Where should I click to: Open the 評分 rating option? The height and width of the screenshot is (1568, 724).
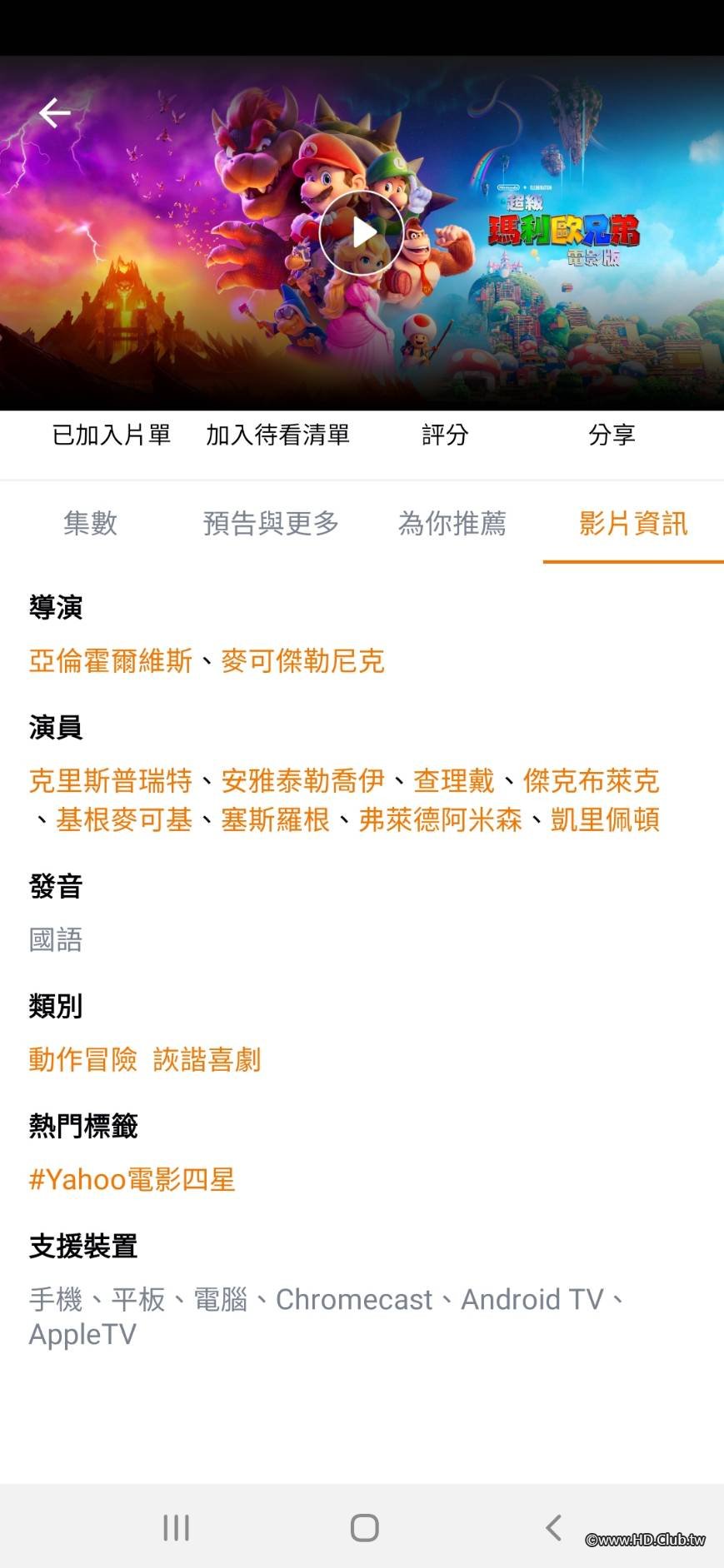[445, 435]
